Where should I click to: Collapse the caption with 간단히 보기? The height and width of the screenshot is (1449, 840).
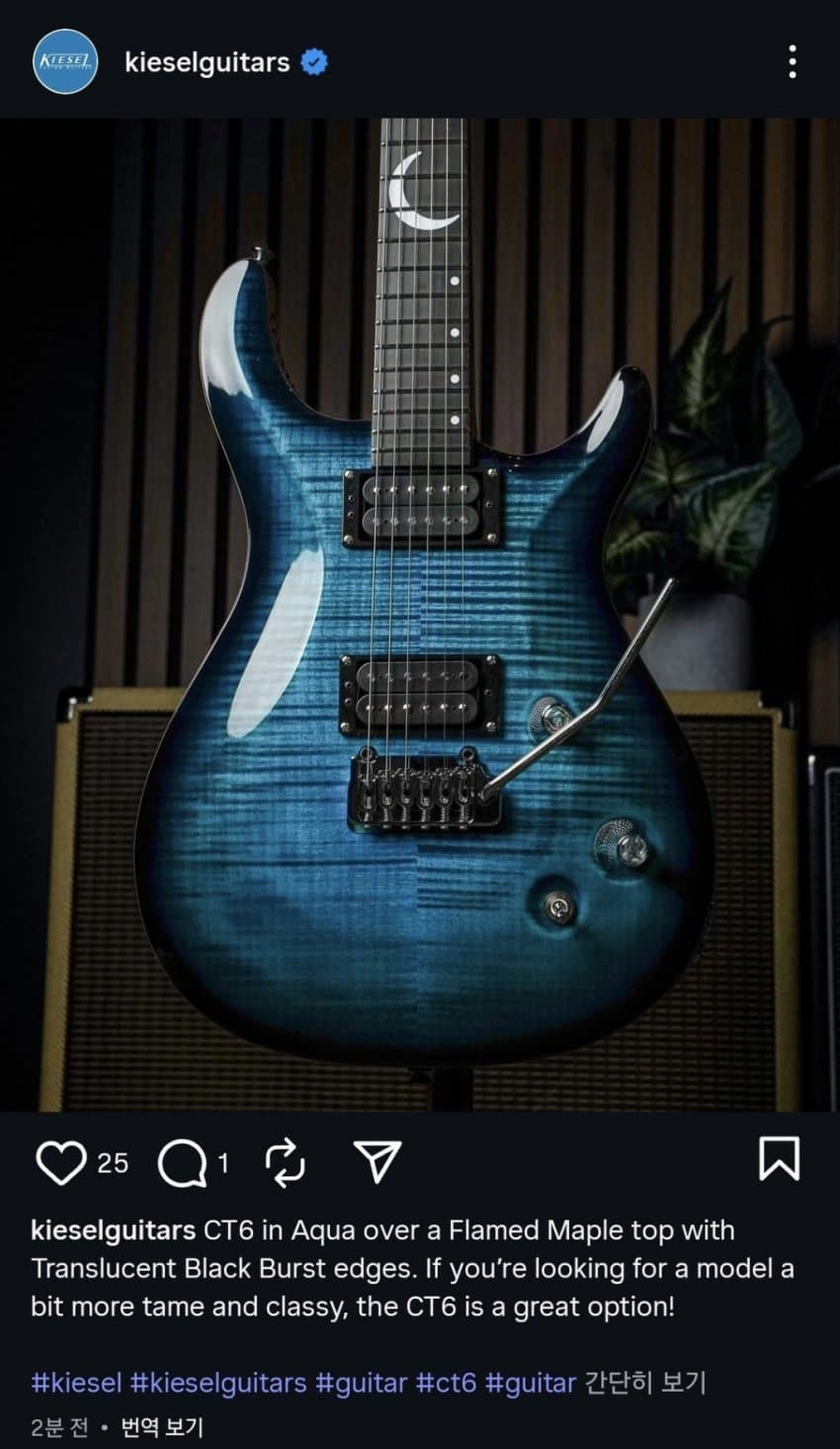click(x=645, y=1382)
